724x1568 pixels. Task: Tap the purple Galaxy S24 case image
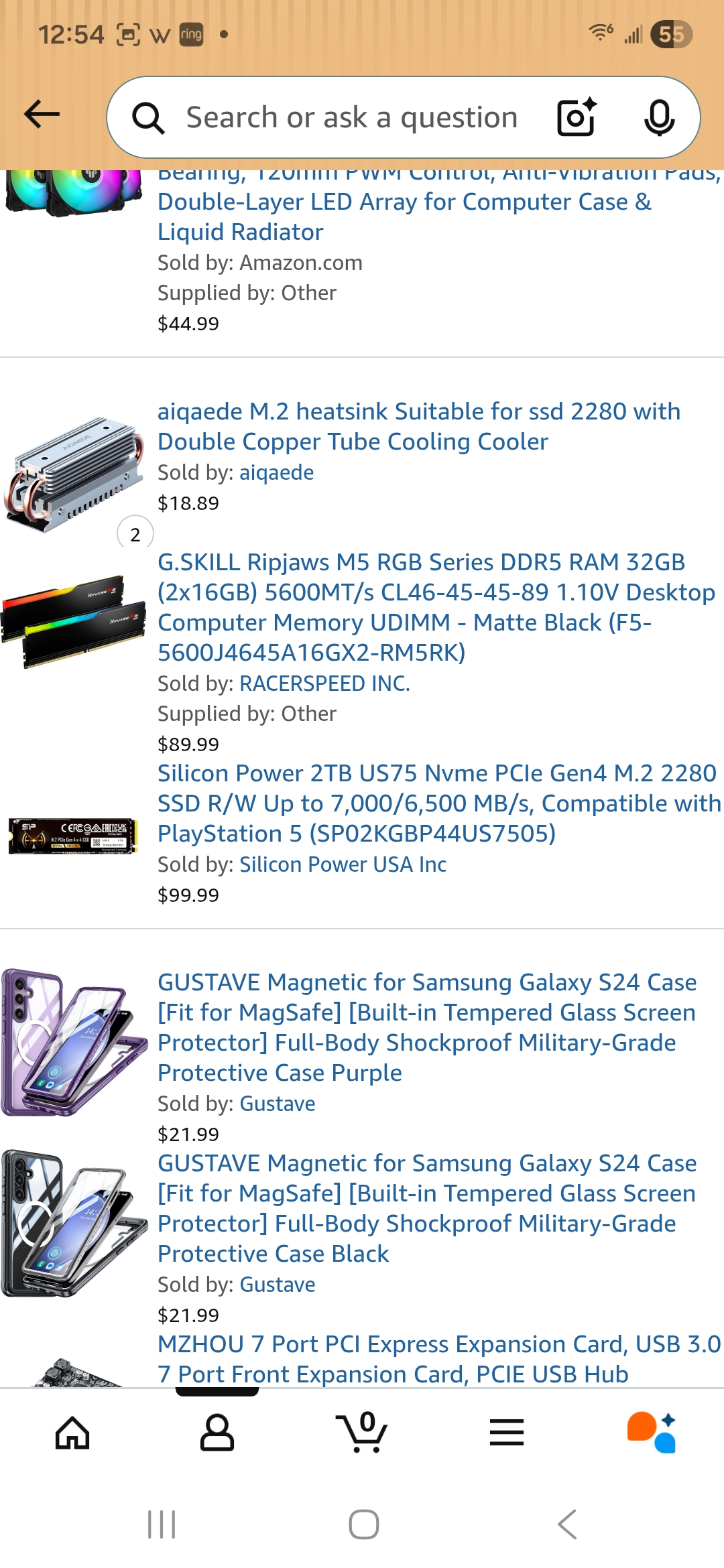click(74, 1042)
